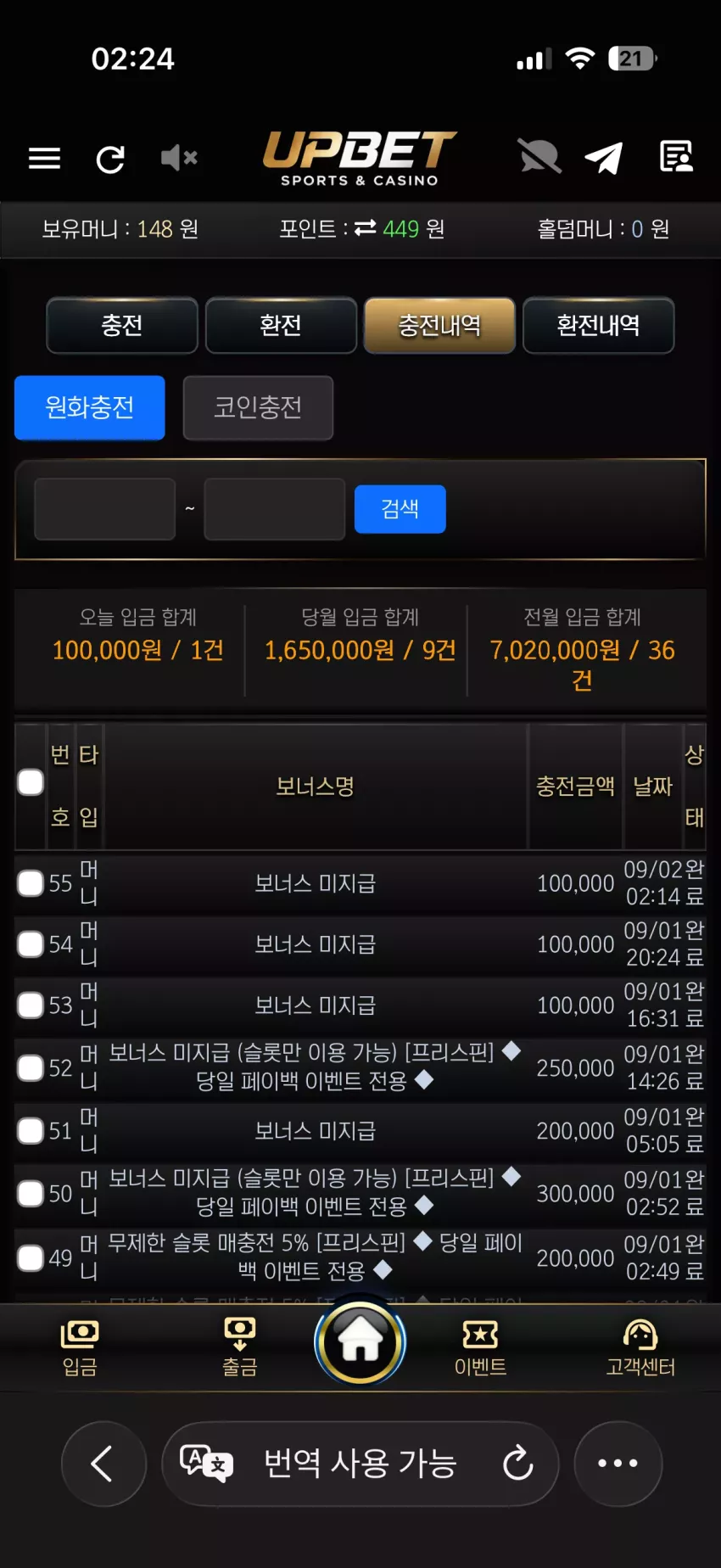This screenshot has height=1568, width=721.
Task: Select the 코인충전 option
Action: click(258, 407)
